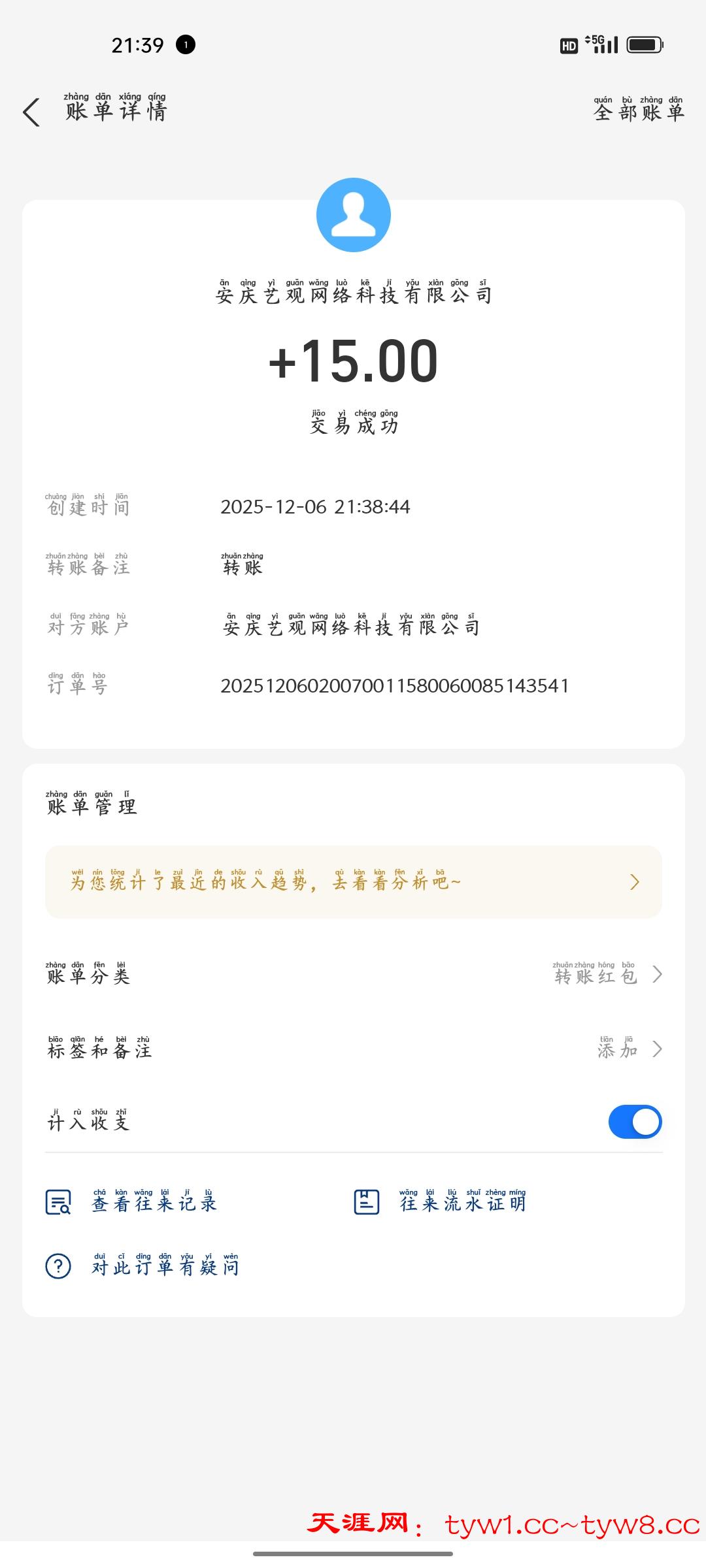Tap the back arrow icon
The width and height of the screenshot is (706, 1568).
30,112
